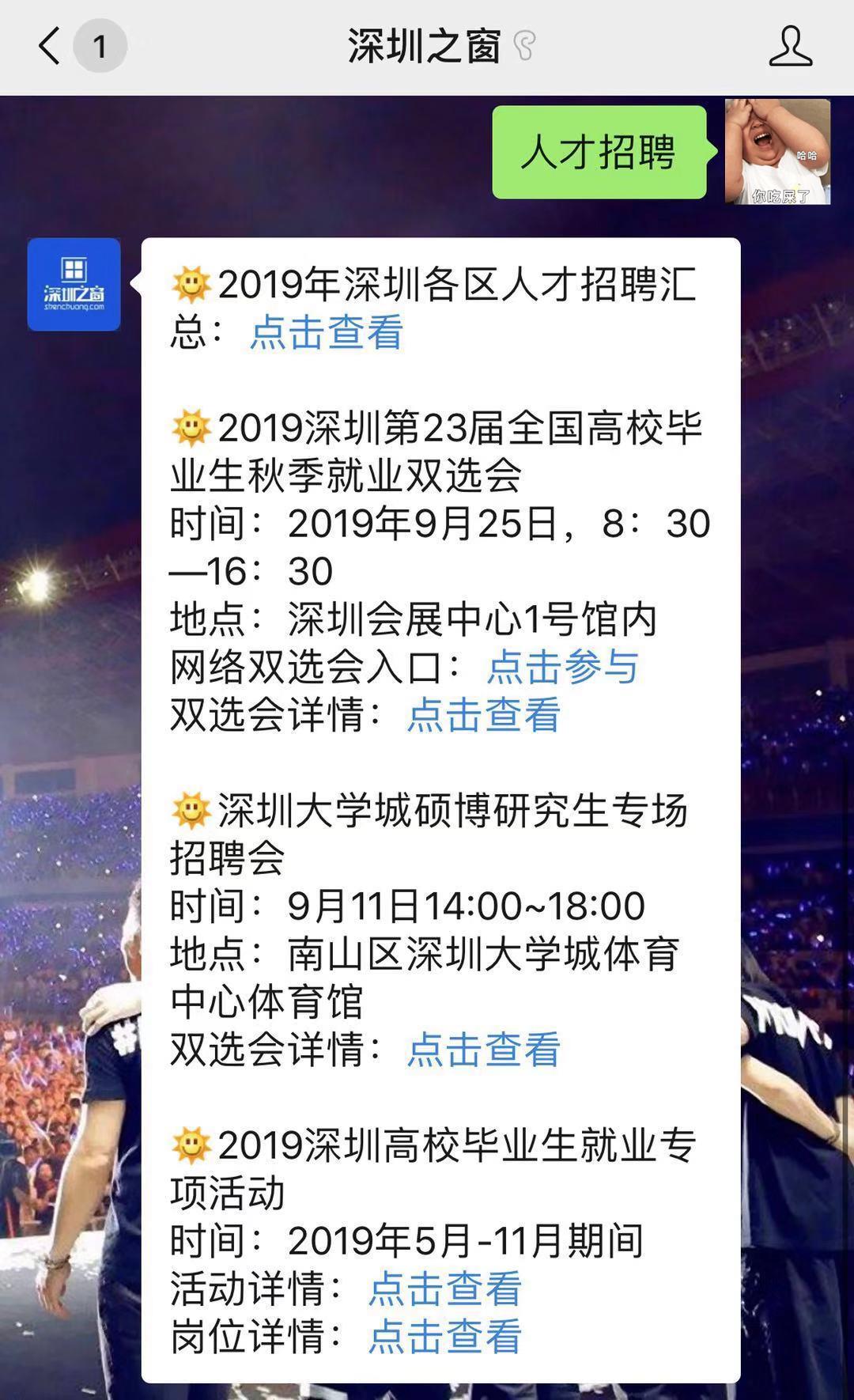Open the 深圳之窗 account profile icon
This screenshot has height=1400, width=854.
point(790,46)
